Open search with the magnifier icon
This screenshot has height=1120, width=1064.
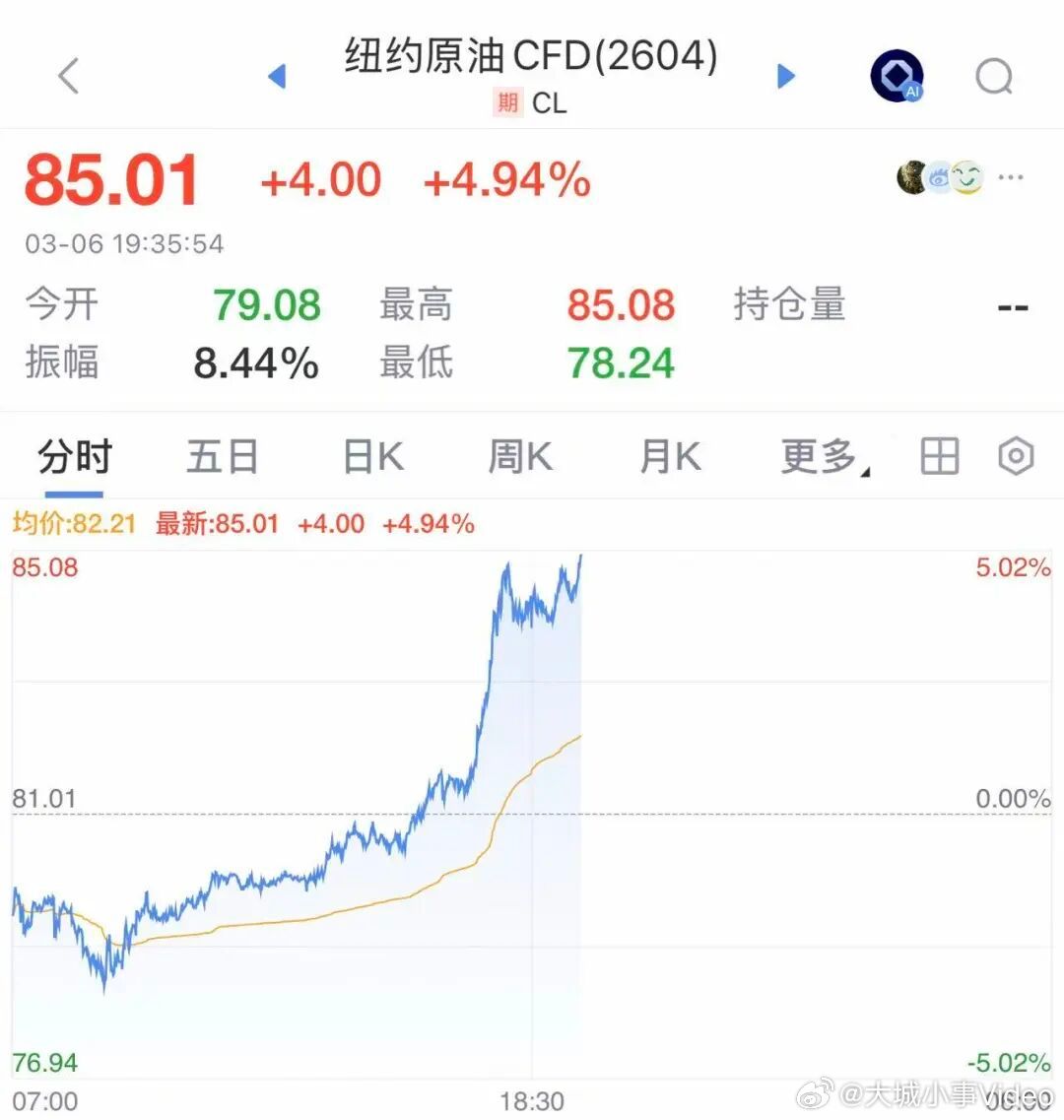[993, 75]
